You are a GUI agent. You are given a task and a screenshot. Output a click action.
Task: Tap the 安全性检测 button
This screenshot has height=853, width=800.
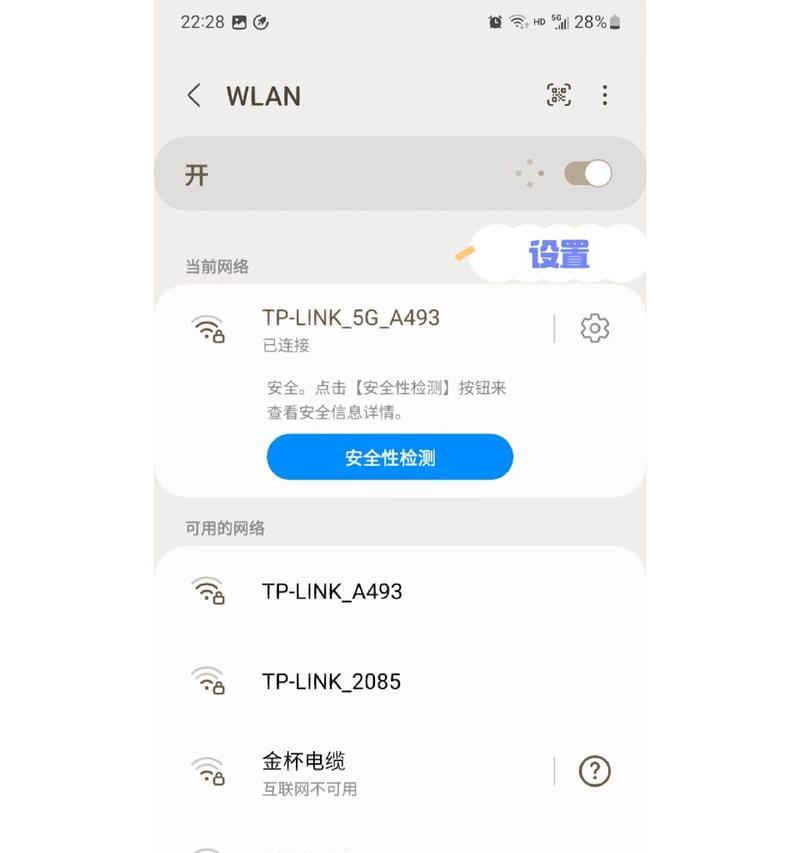[390, 458]
